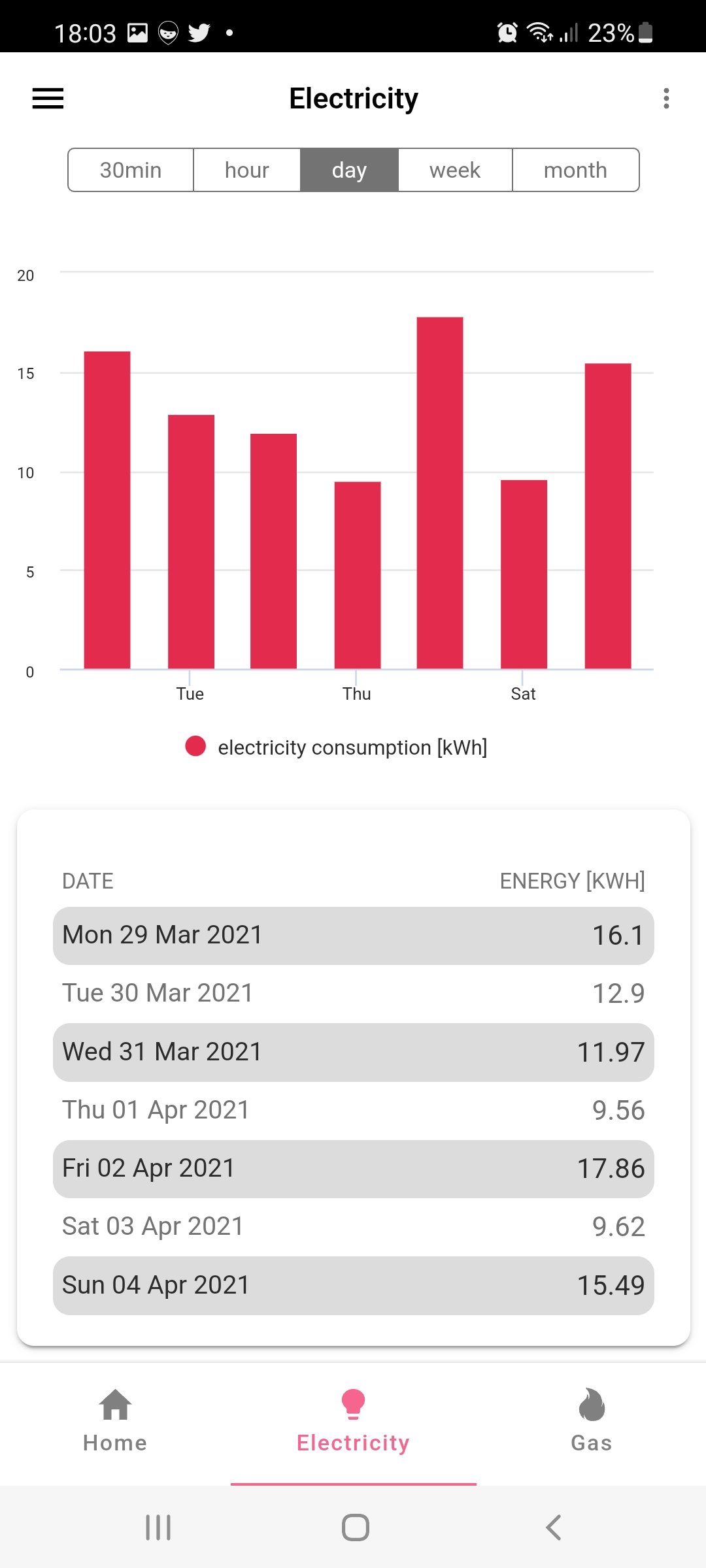Select the hour interval view
Screen dimensions: 706x1568
coord(246,170)
